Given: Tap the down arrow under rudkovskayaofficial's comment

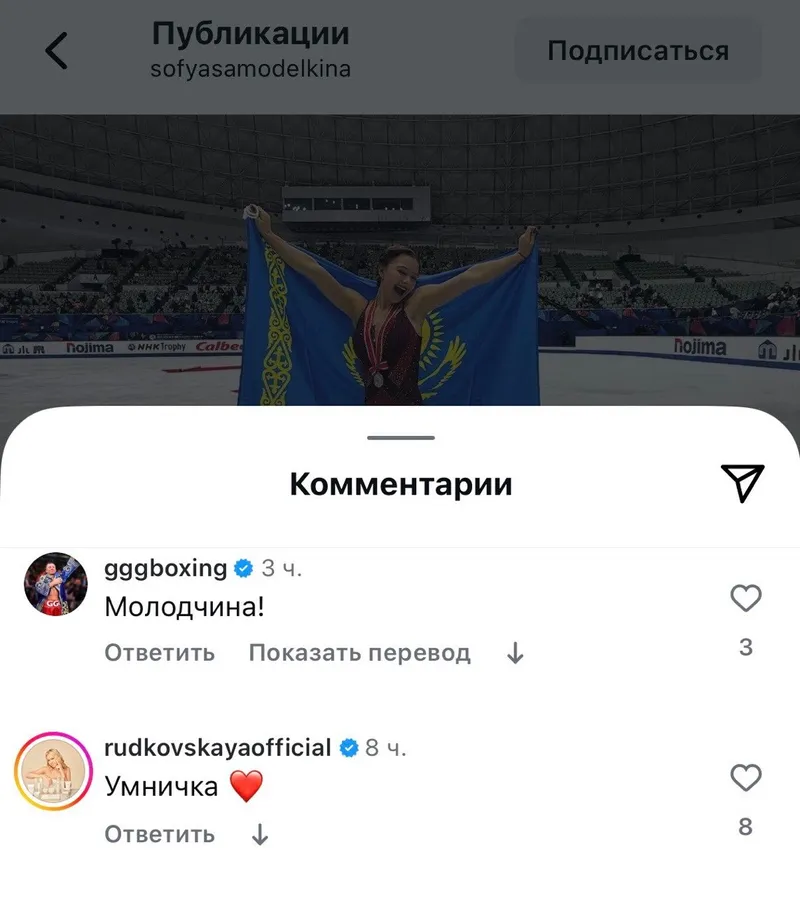Looking at the screenshot, I should pyautogui.click(x=259, y=834).
